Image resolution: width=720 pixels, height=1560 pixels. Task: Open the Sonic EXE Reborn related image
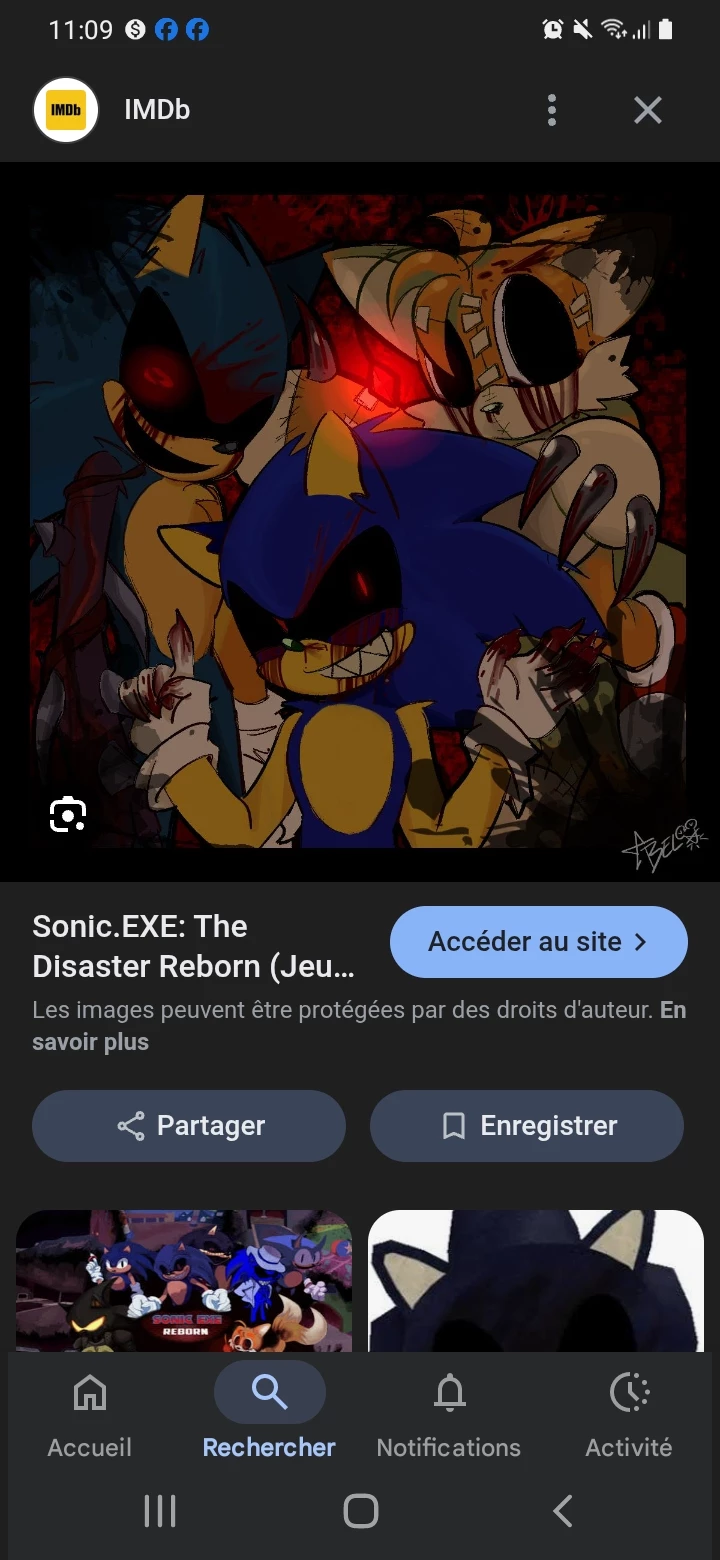coord(184,1282)
